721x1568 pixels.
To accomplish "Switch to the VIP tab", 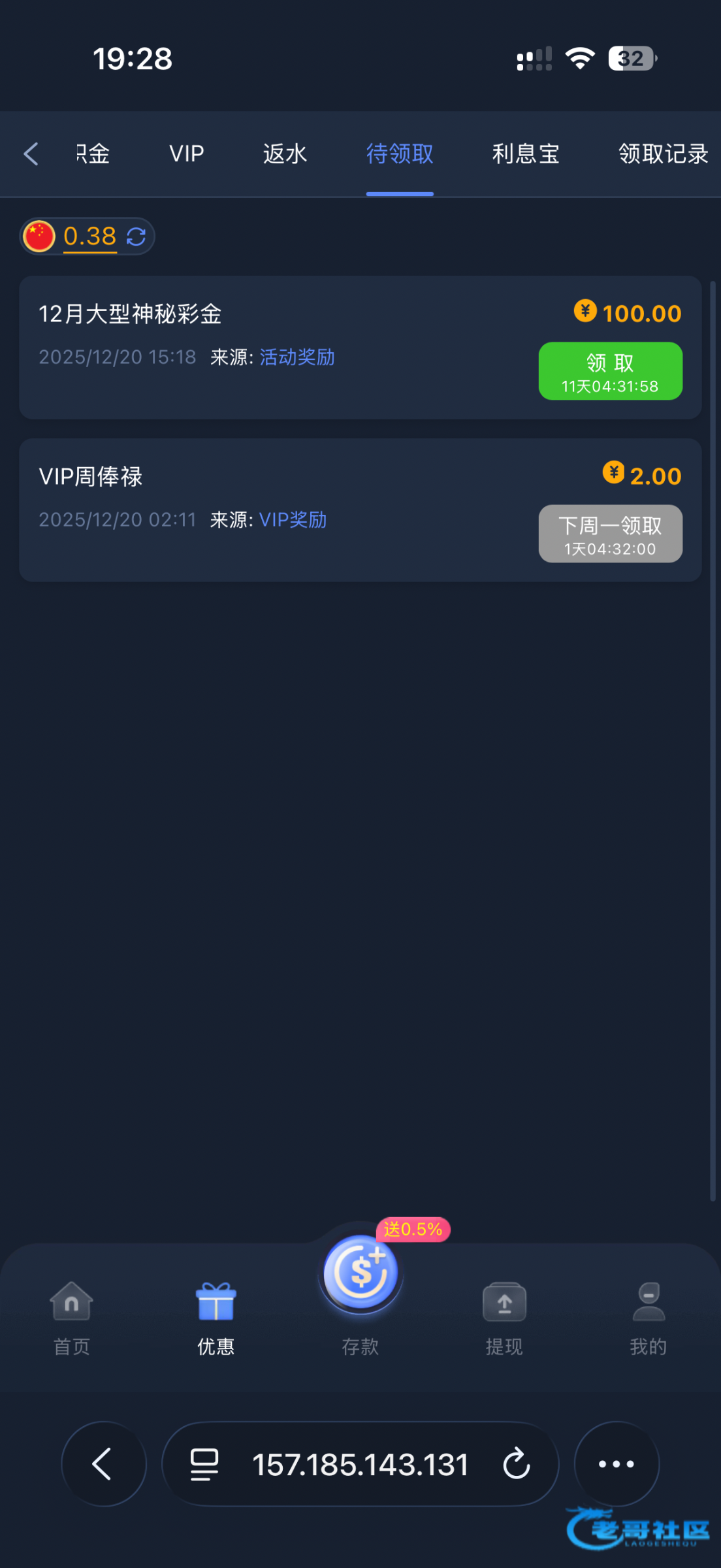I will pyautogui.click(x=187, y=154).
